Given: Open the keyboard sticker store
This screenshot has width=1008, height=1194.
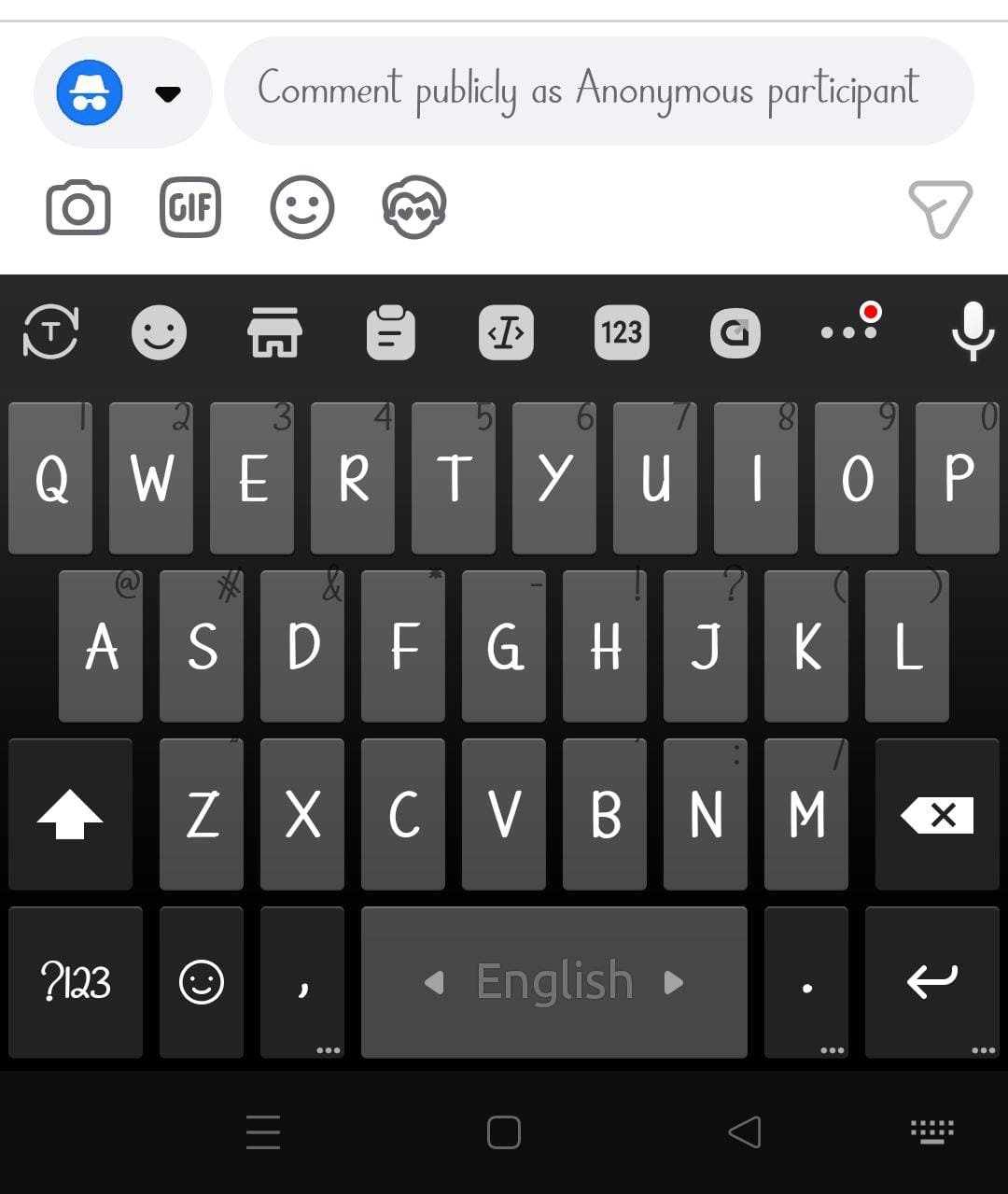Looking at the screenshot, I should point(275,333).
